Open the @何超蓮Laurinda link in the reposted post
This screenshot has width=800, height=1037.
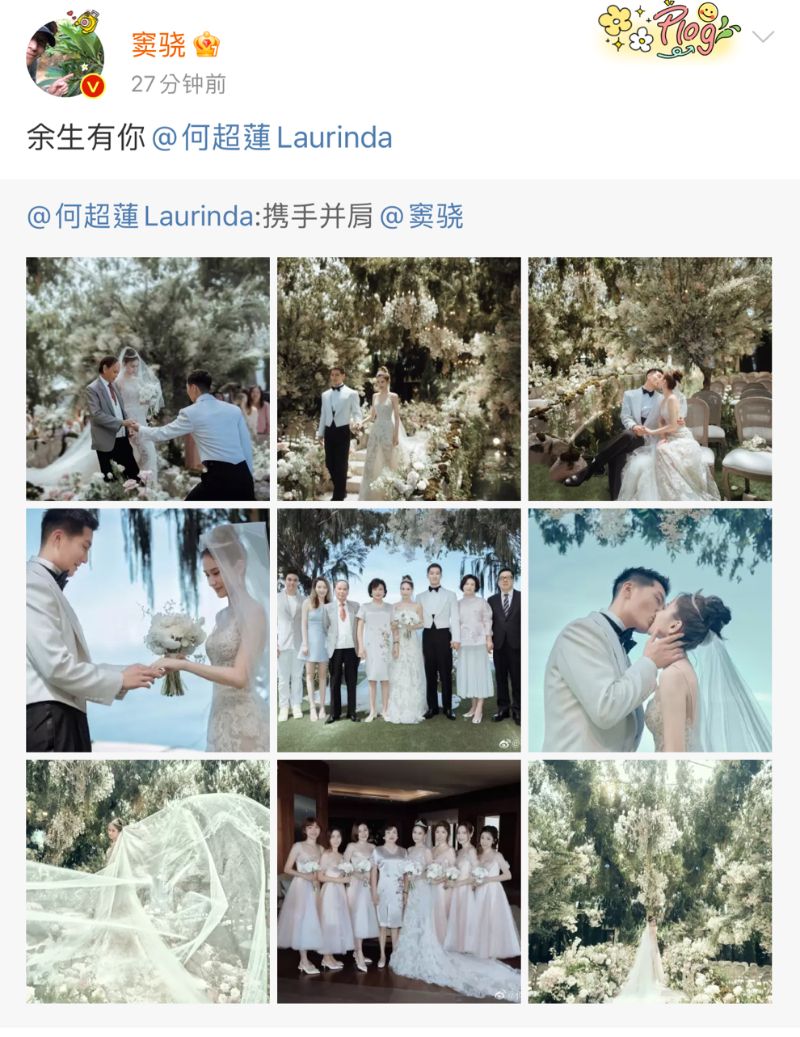click(143, 216)
